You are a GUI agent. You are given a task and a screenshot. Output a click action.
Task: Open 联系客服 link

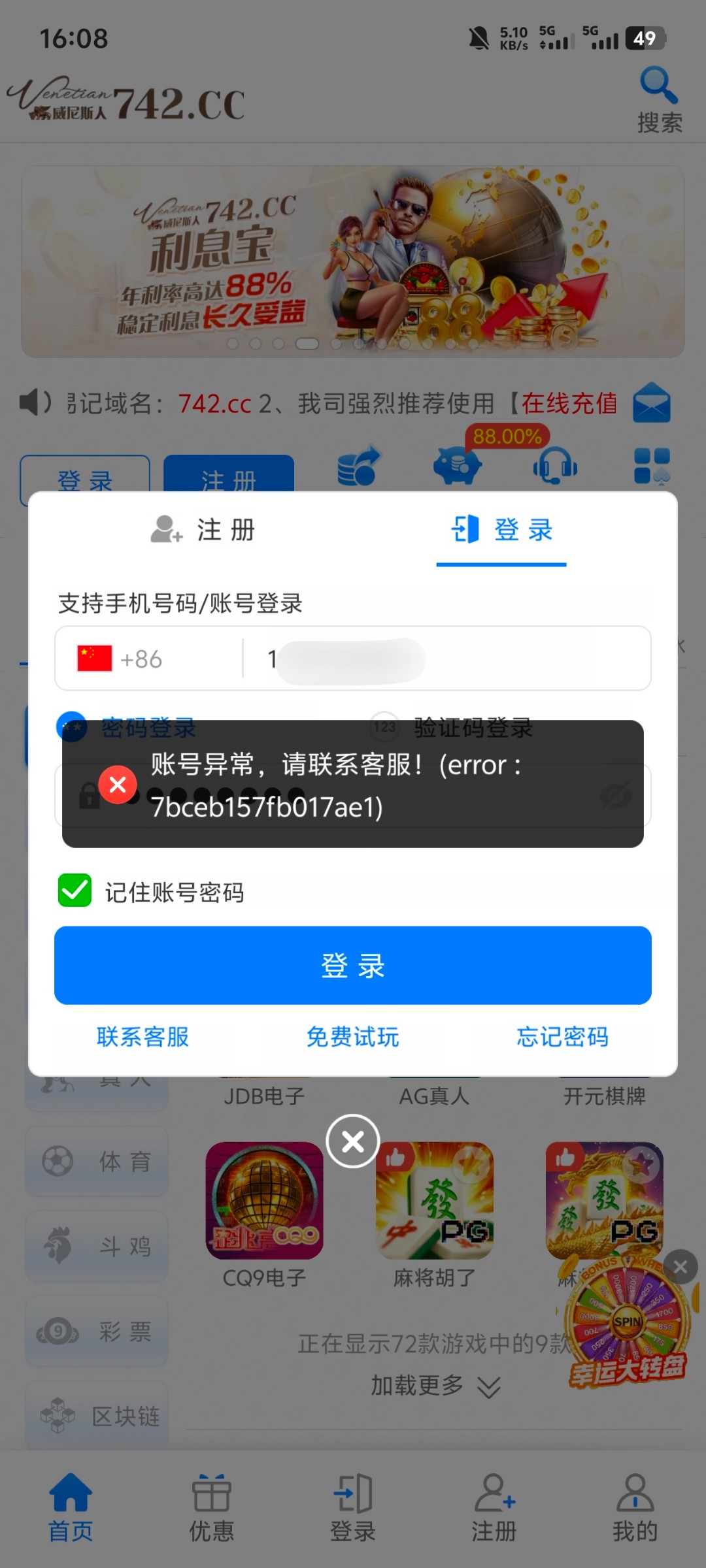143,1037
